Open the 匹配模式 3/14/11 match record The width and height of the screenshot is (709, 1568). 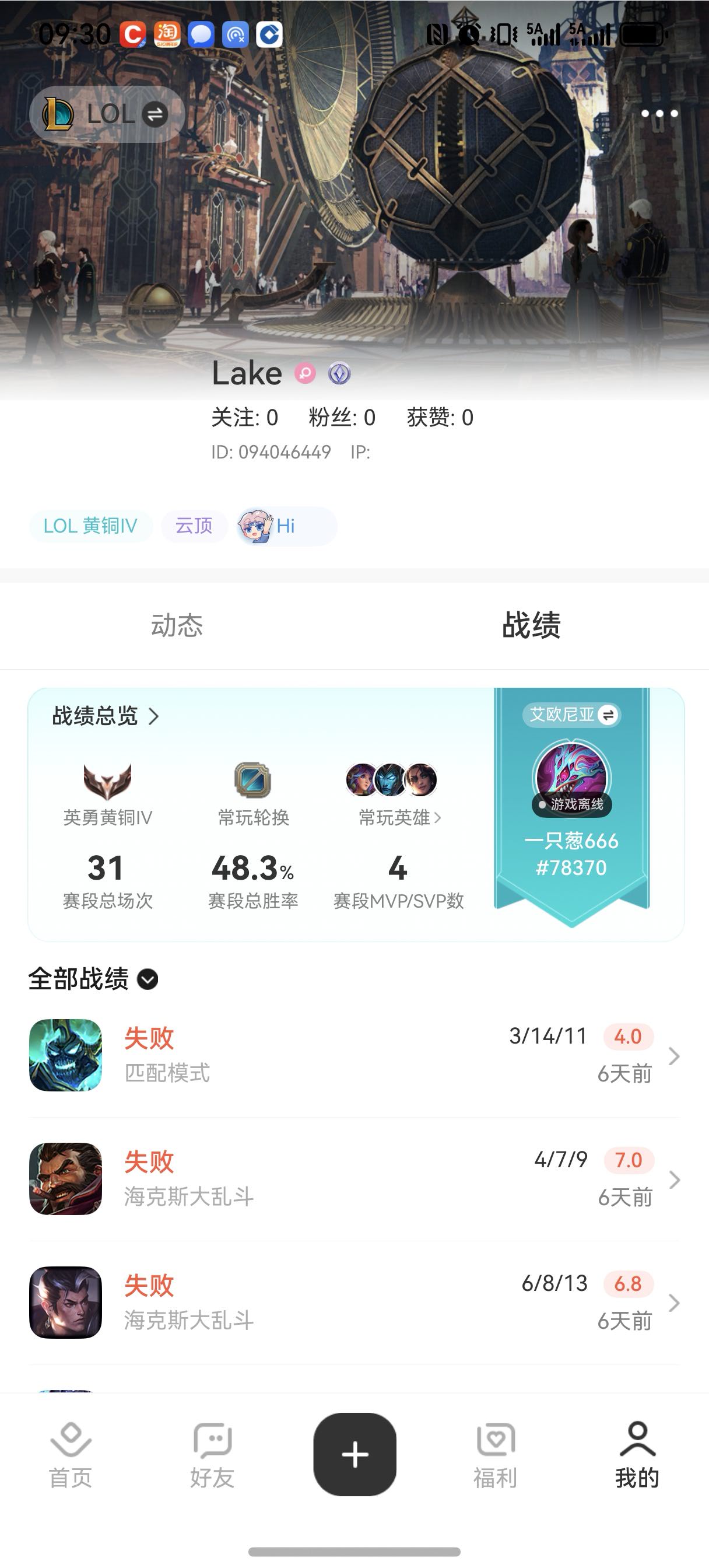click(354, 1055)
